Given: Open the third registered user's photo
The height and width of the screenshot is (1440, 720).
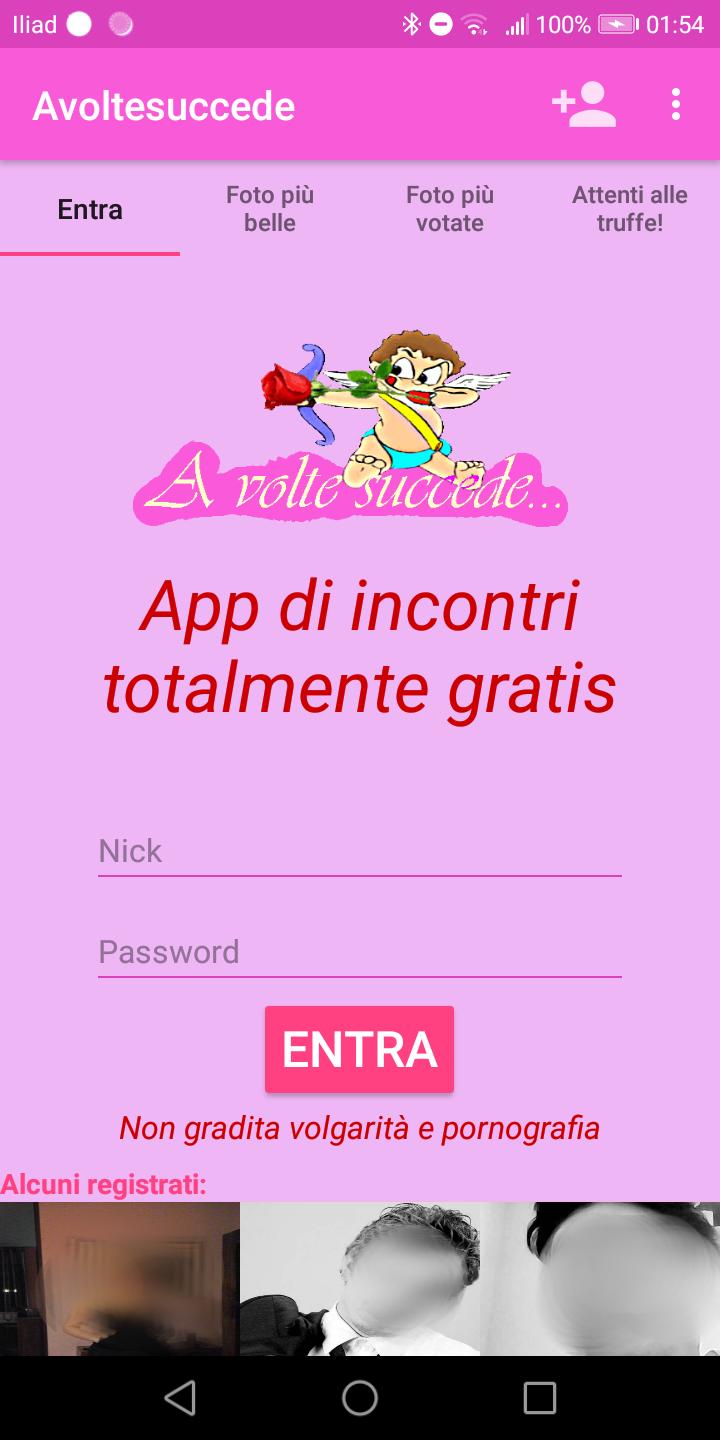Looking at the screenshot, I should click(600, 1278).
